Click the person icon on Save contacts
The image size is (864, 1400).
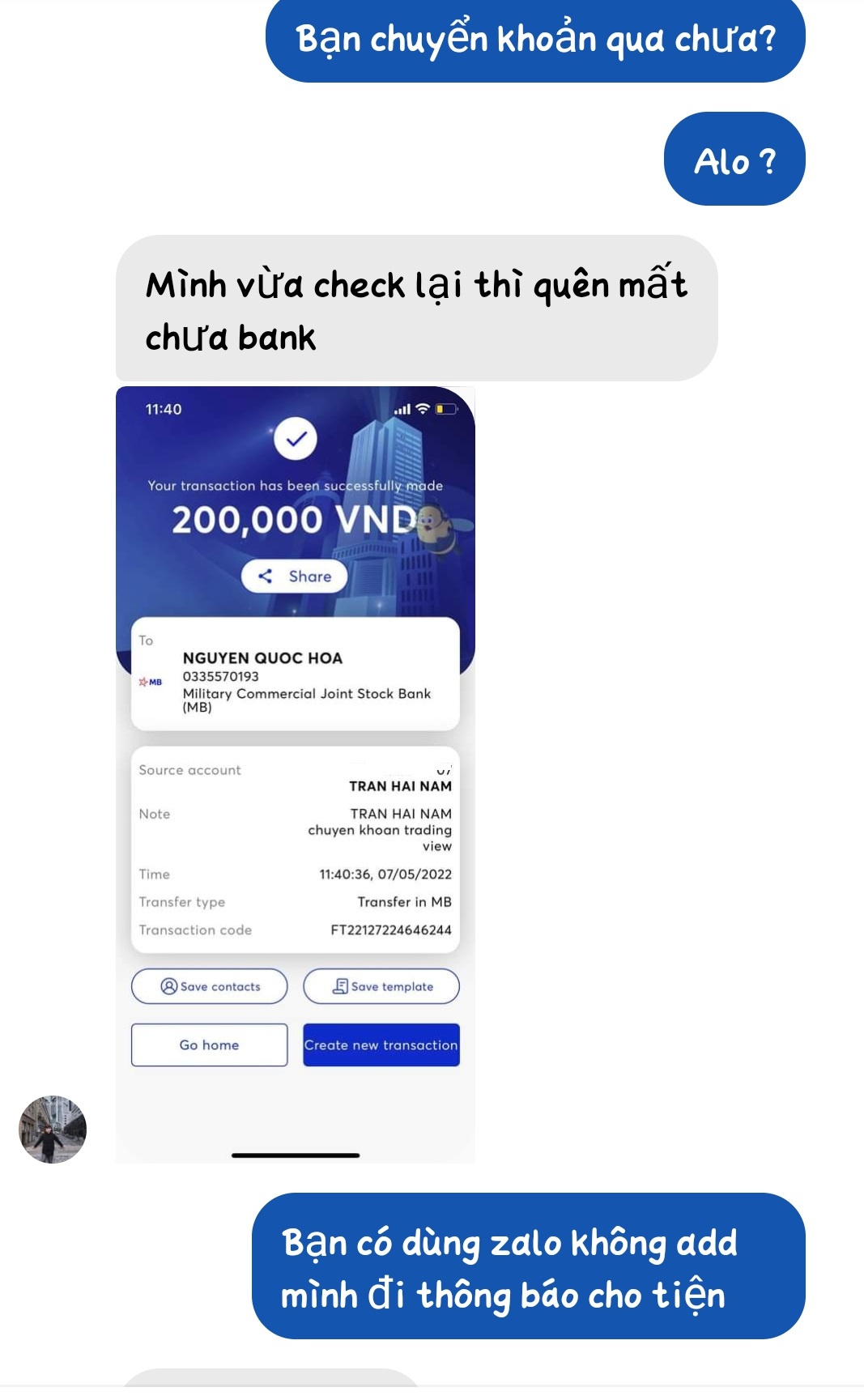click(170, 986)
